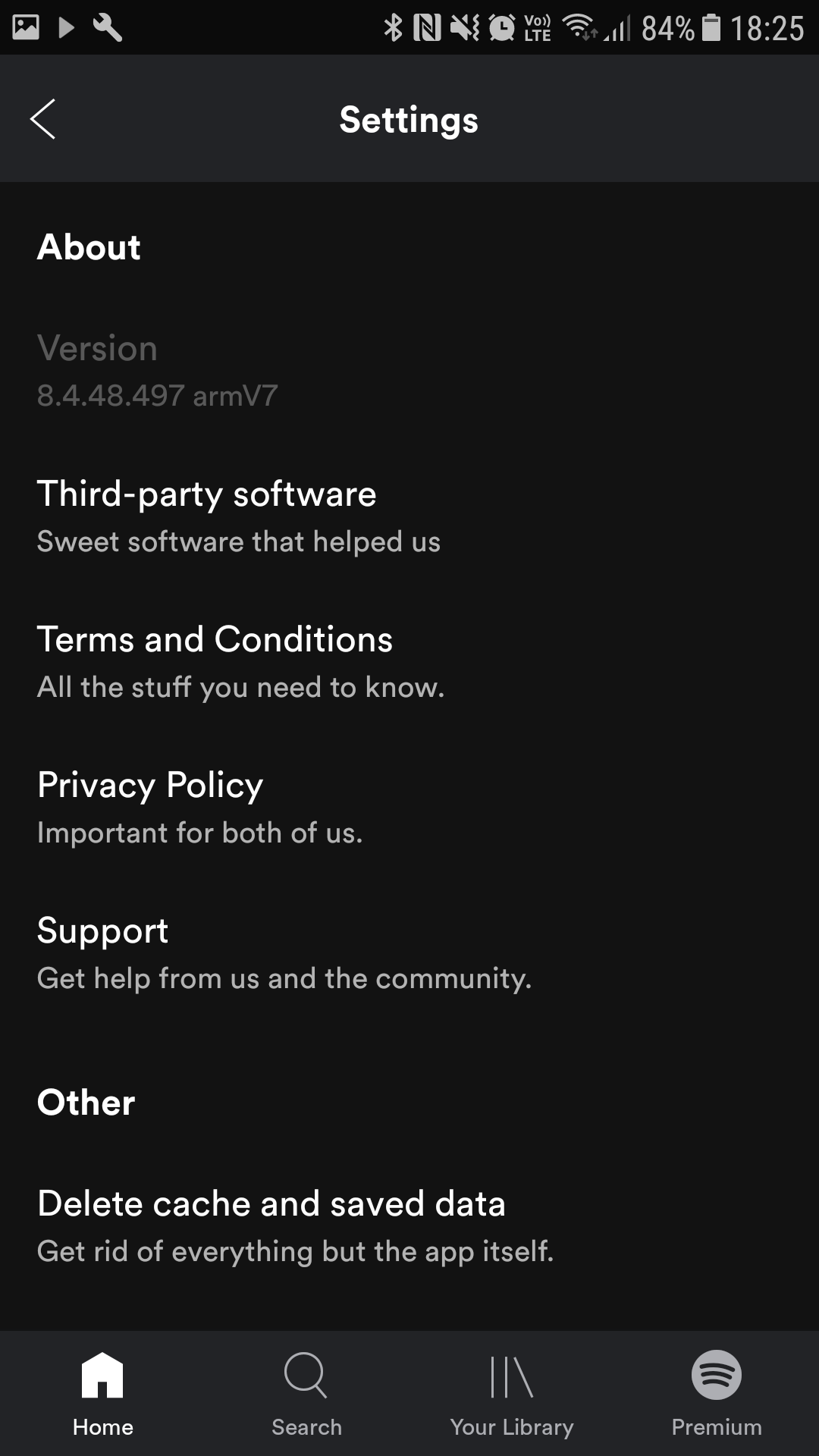Select Delete cache and saved data
819x1456 pixels.
click(409, 1226)
